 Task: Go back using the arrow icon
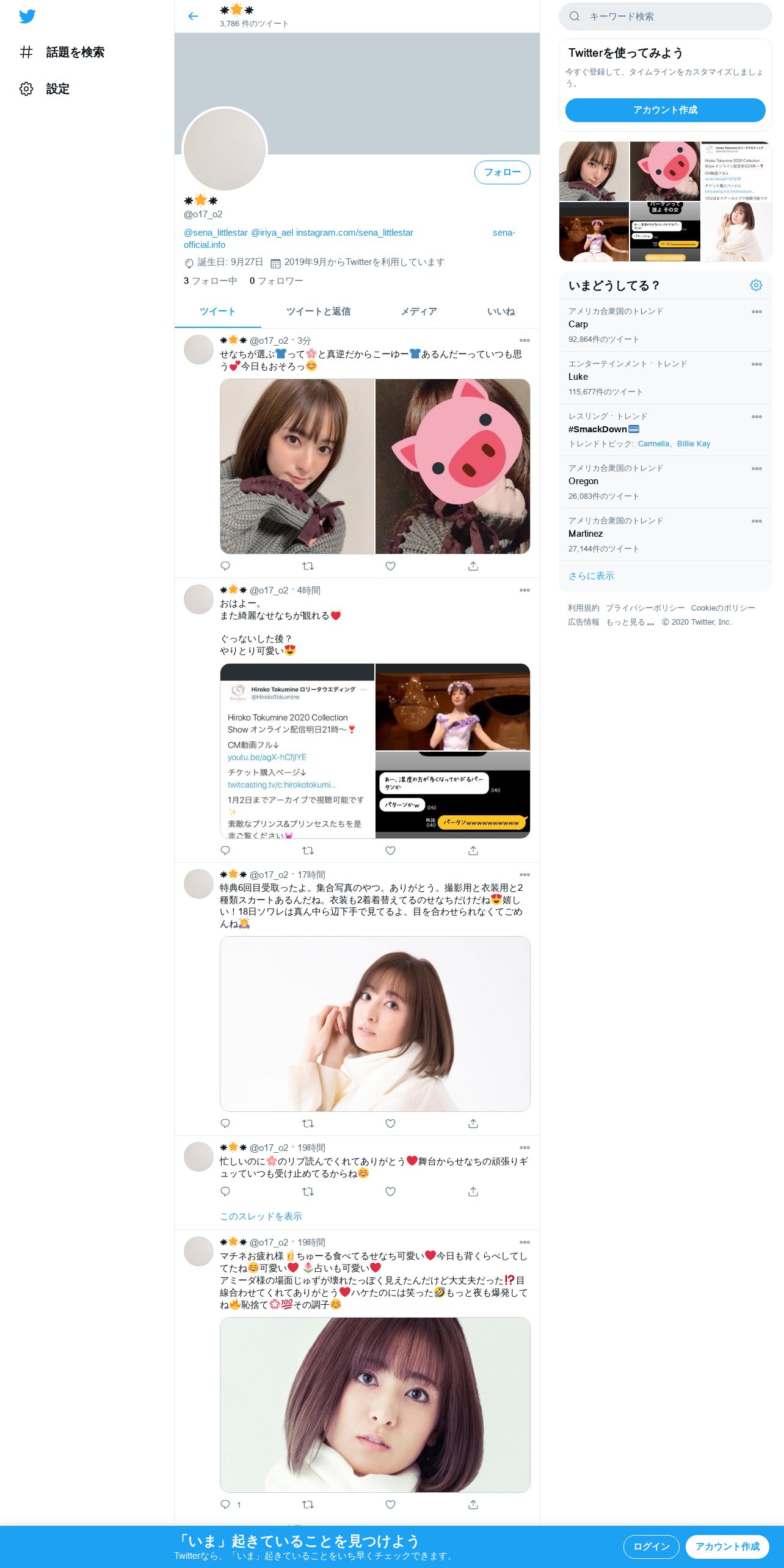[x=193, y=16]
